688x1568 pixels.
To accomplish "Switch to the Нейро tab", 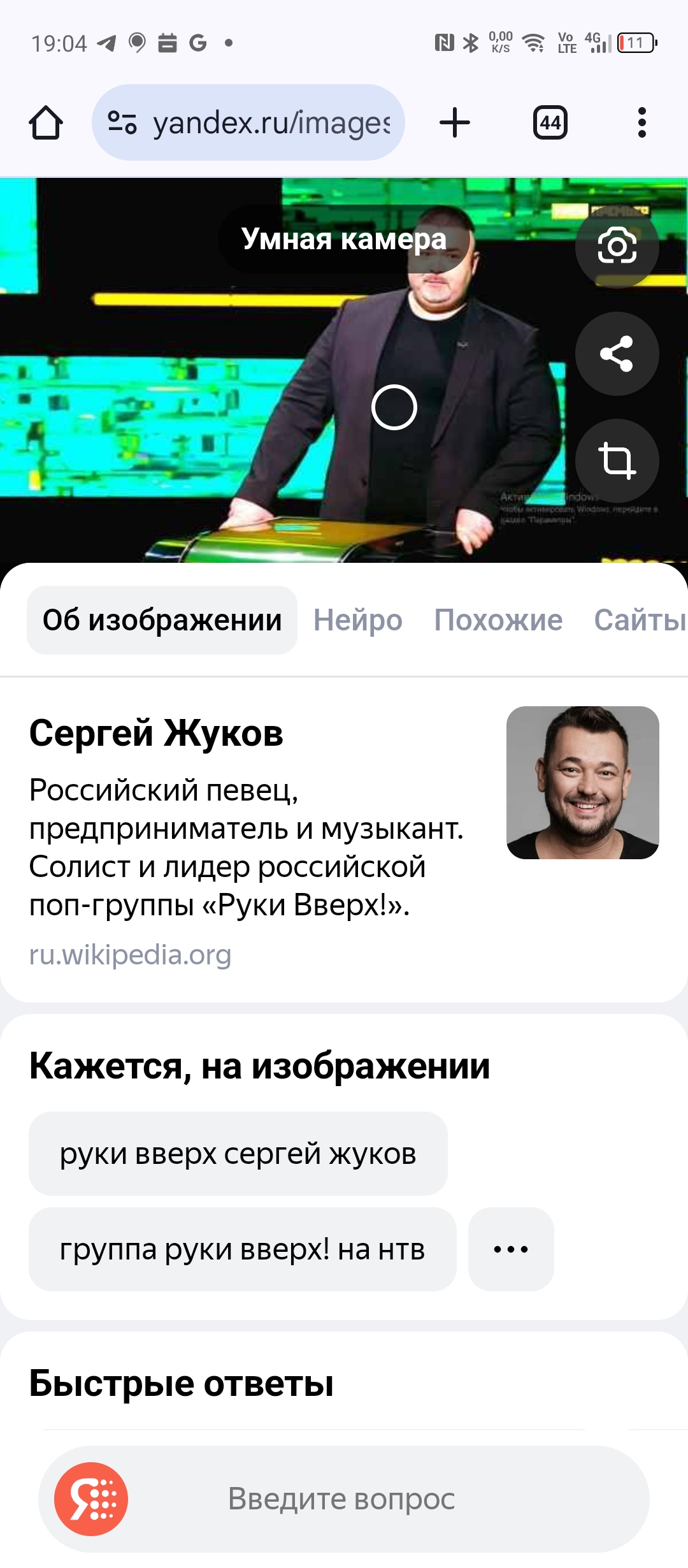I will [x=358, y=620].
